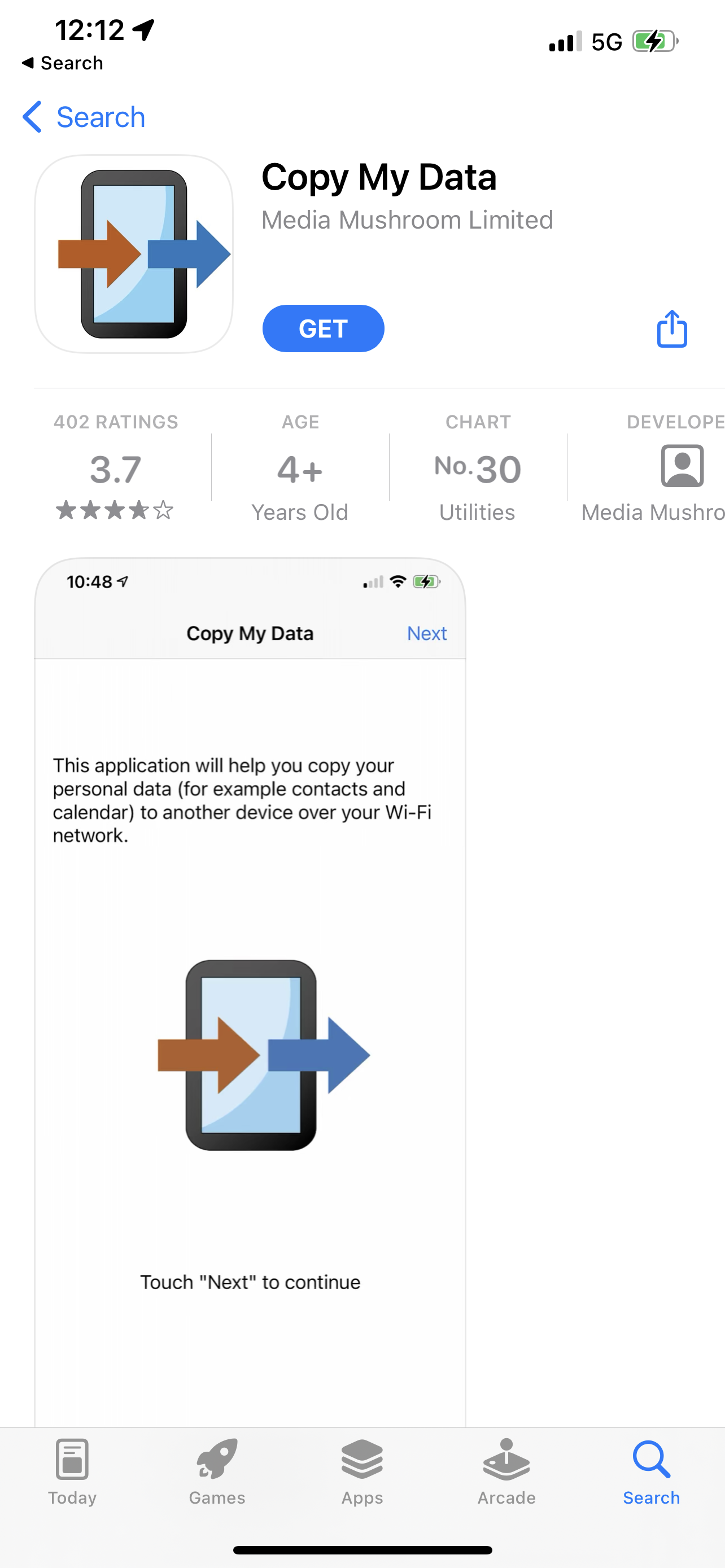Go back to Search results
Screen dimensions: 725x1568
point(84,117)
